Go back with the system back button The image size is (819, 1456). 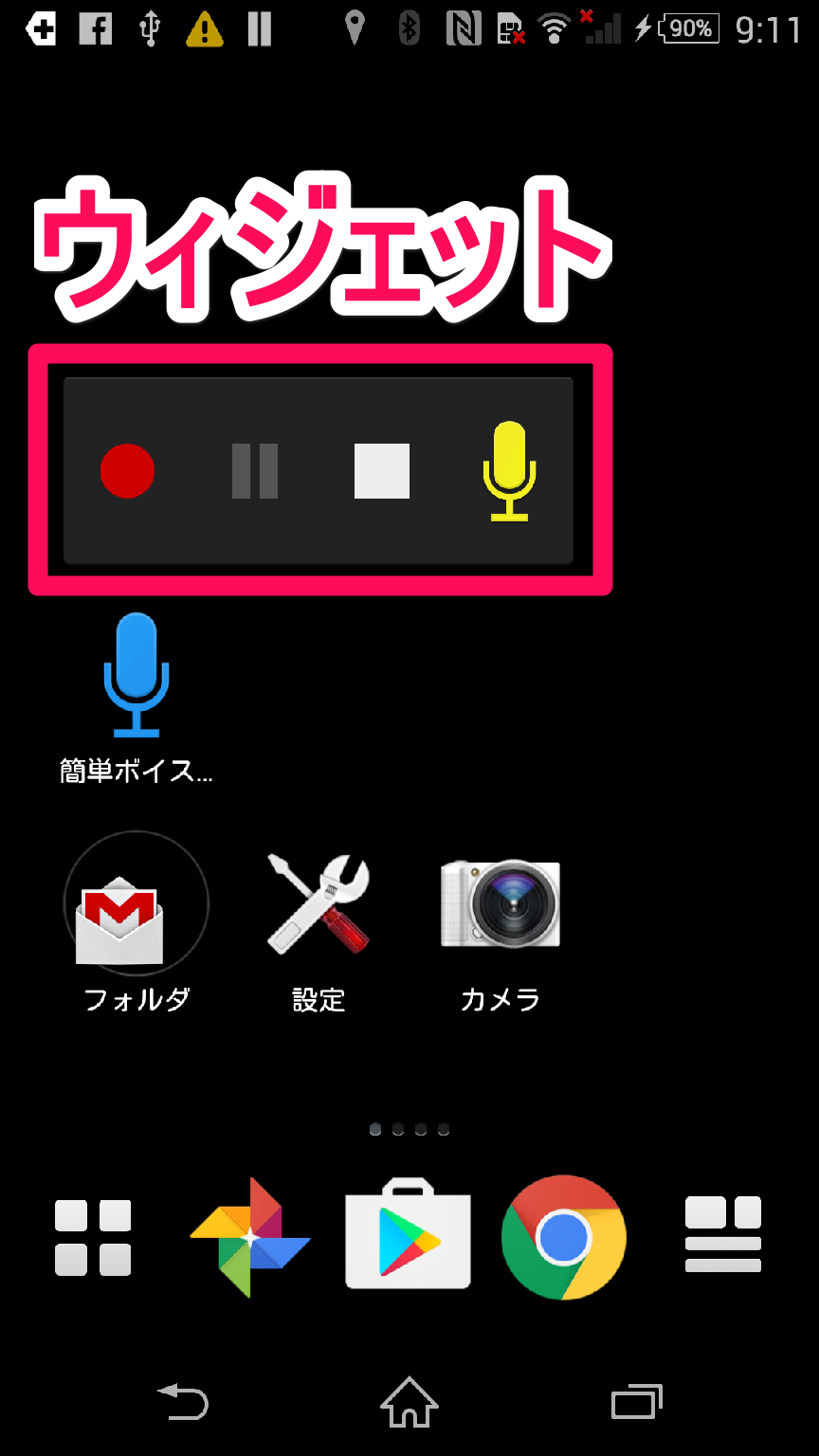point(183,1401)
